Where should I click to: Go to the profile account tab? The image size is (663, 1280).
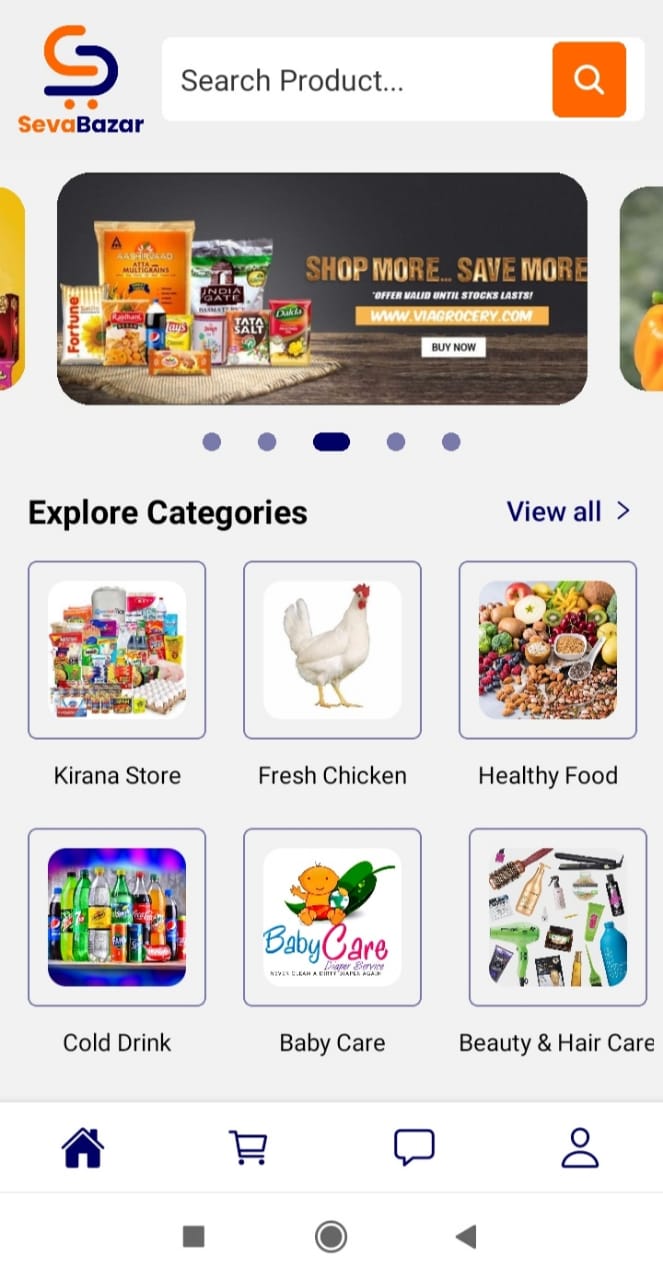point(579,1147)
